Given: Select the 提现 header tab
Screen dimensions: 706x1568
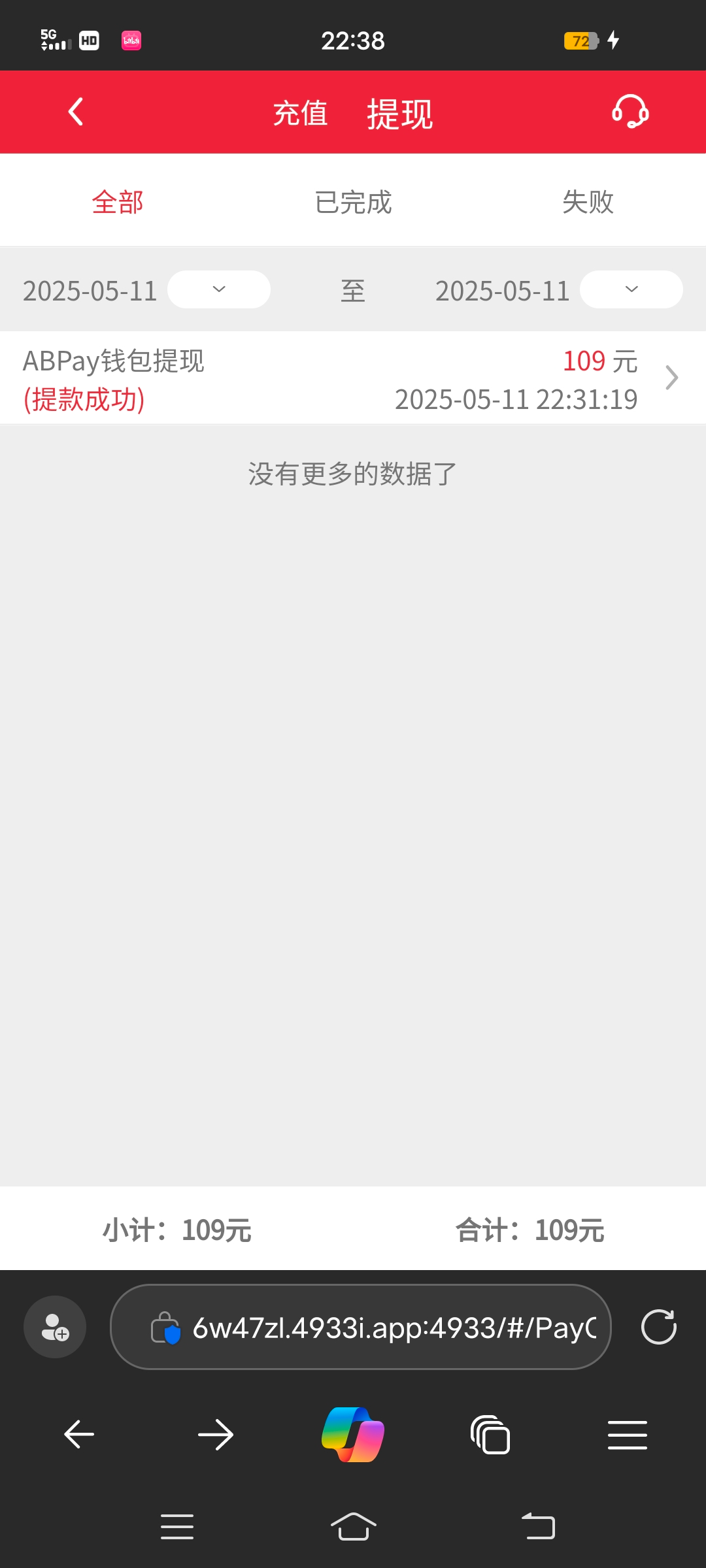Looking at the screenshot, I should click(x=399, y=114).
